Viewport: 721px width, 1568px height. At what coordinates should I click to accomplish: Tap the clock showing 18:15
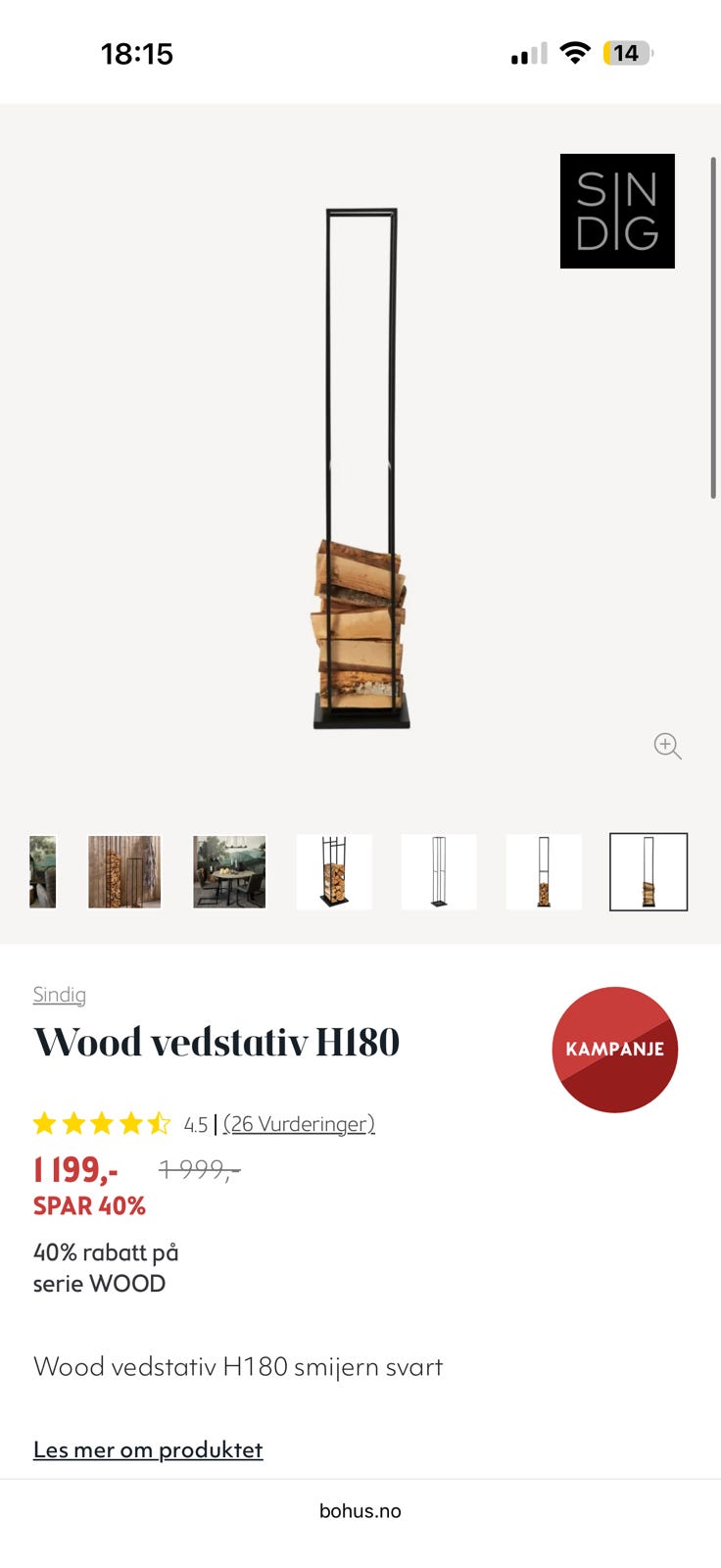coord(138,54)
